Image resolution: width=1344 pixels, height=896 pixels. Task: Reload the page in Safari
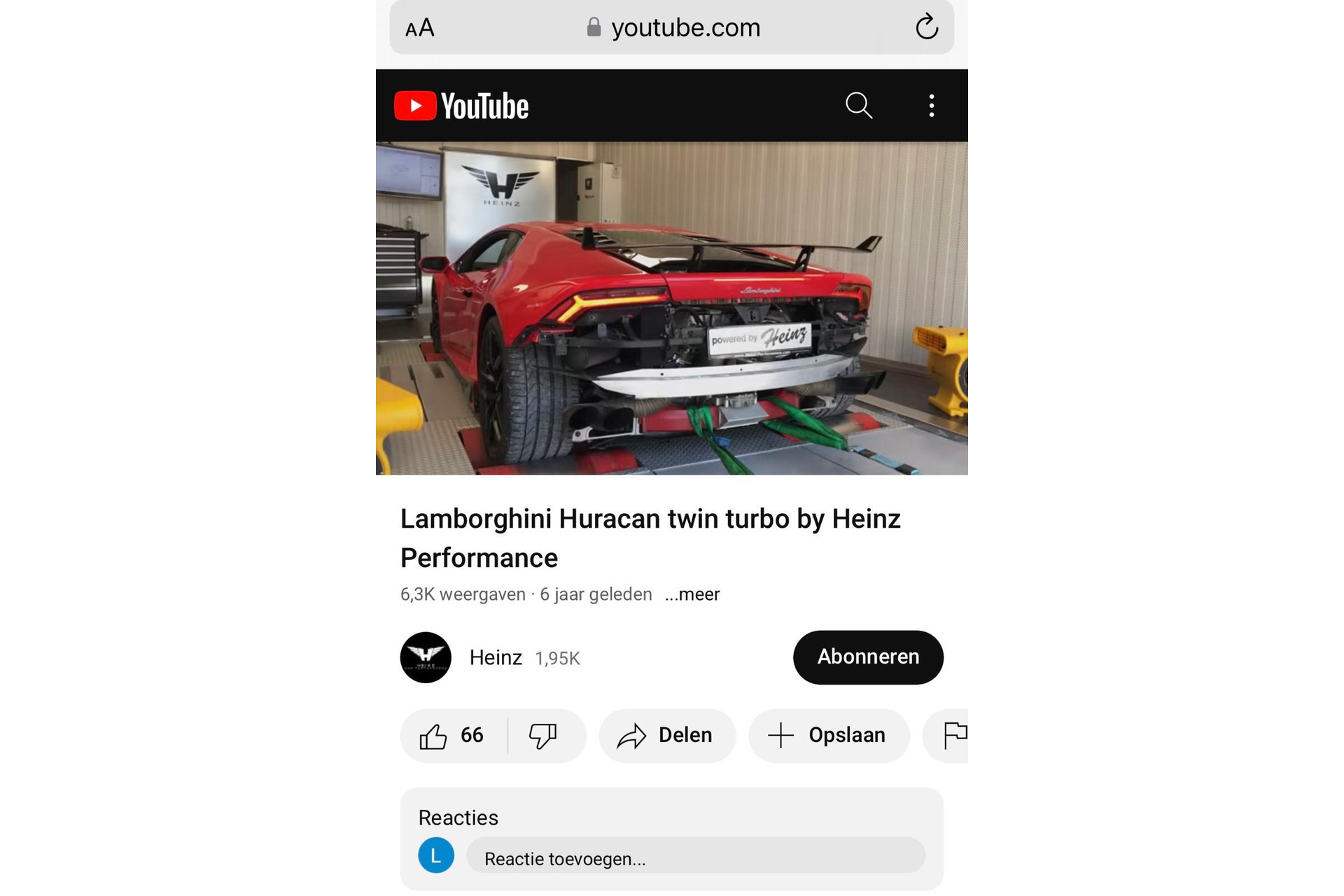point(926,27)
